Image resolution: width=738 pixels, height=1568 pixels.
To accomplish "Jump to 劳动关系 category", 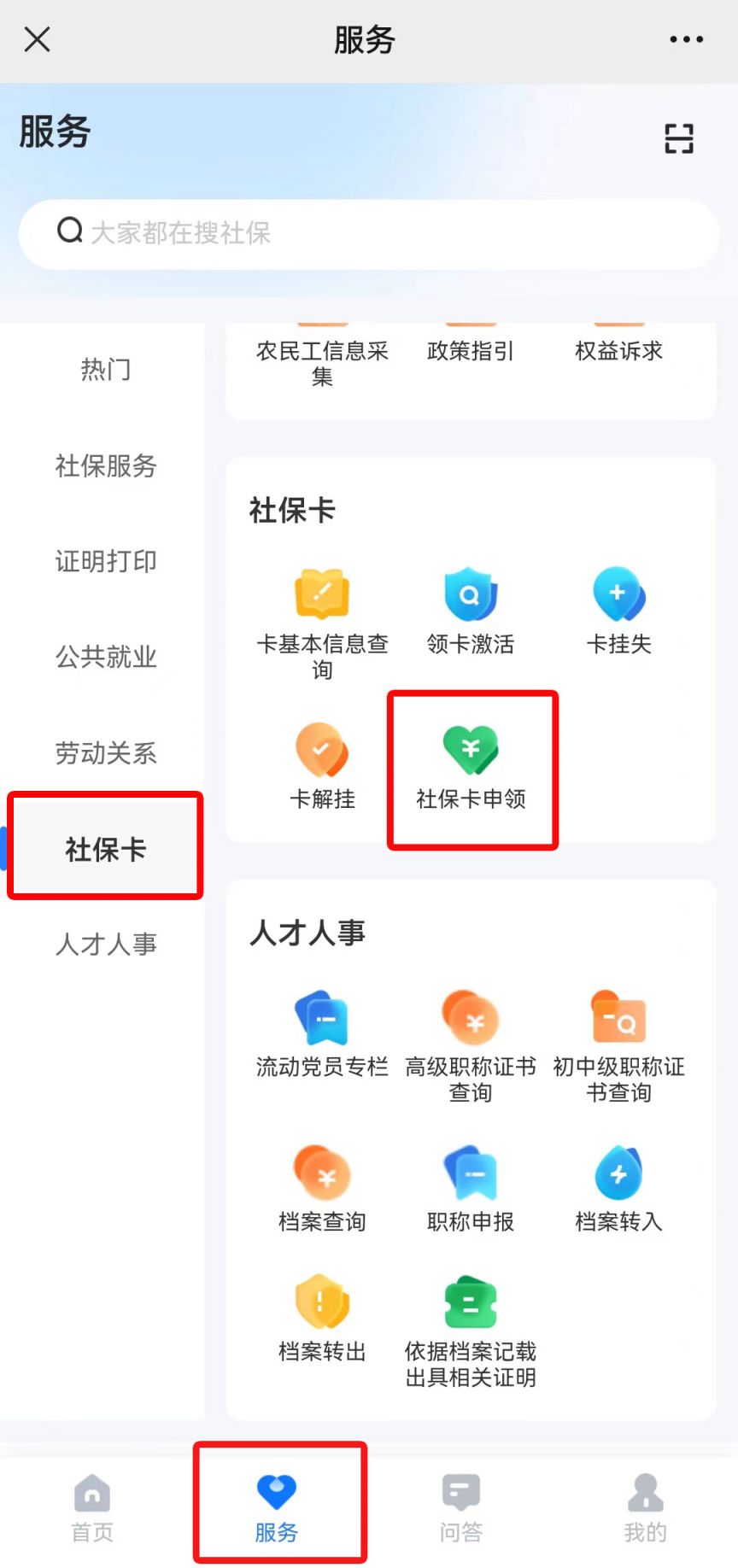I will 105,753.
